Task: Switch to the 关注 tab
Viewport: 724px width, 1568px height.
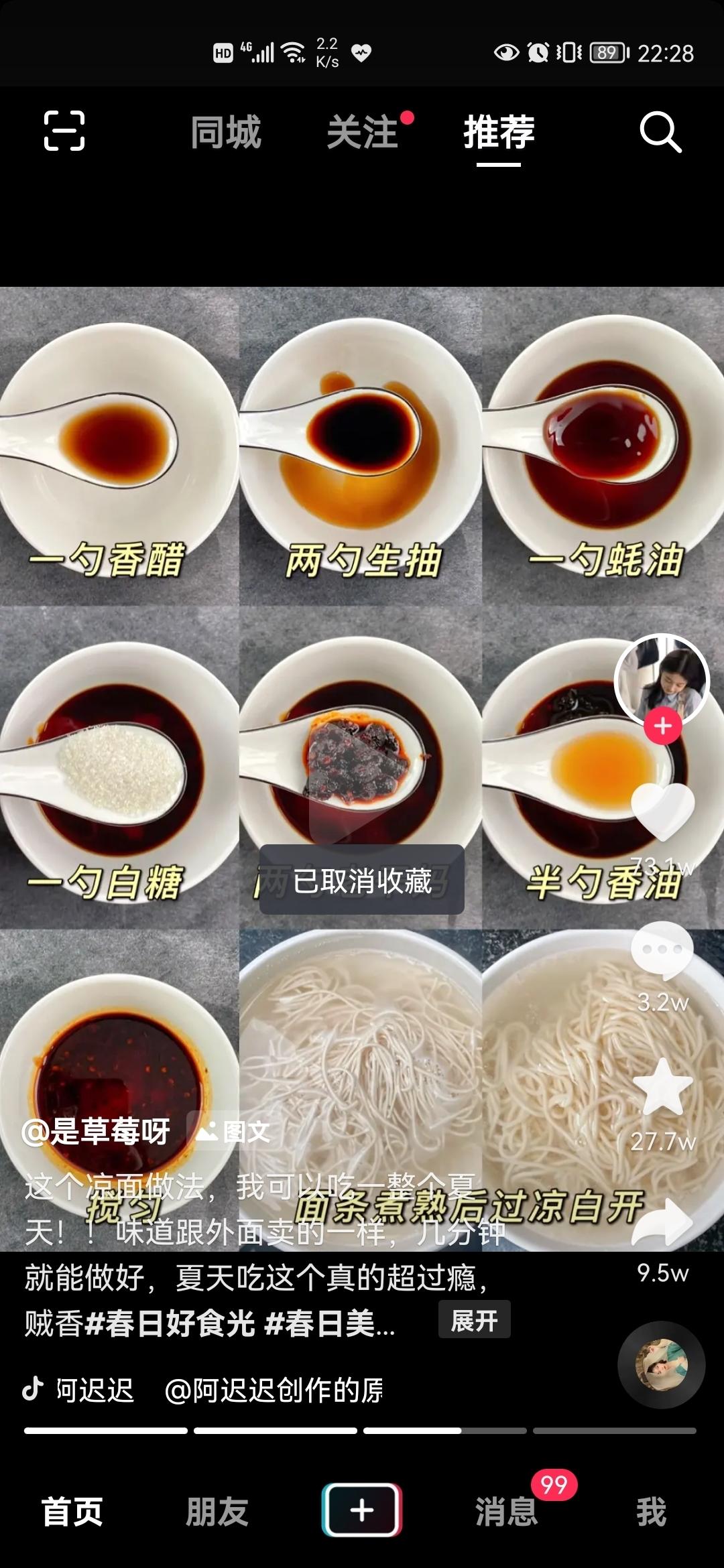Action: pos(363,132)
